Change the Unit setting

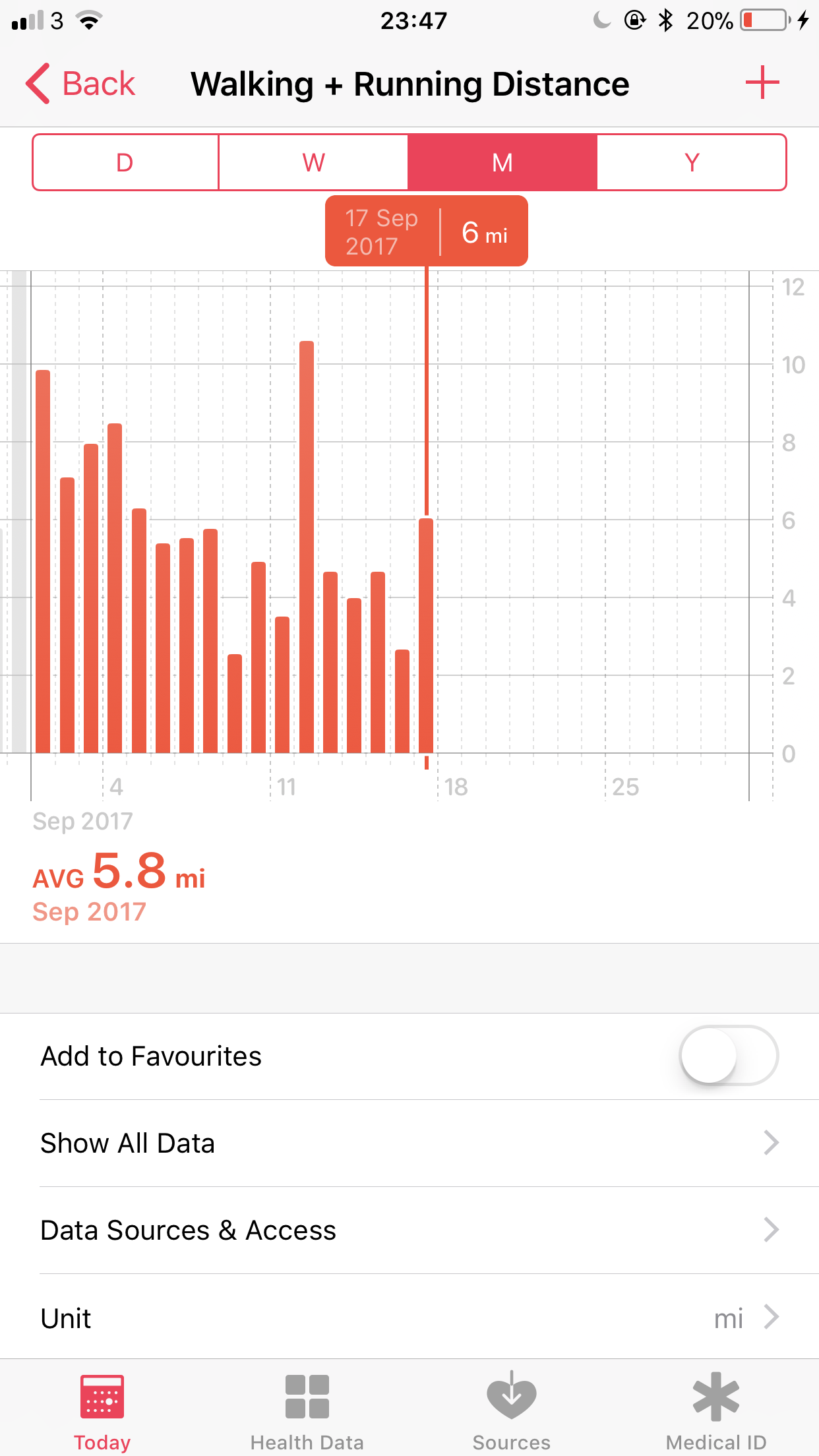click(409, 1318)
